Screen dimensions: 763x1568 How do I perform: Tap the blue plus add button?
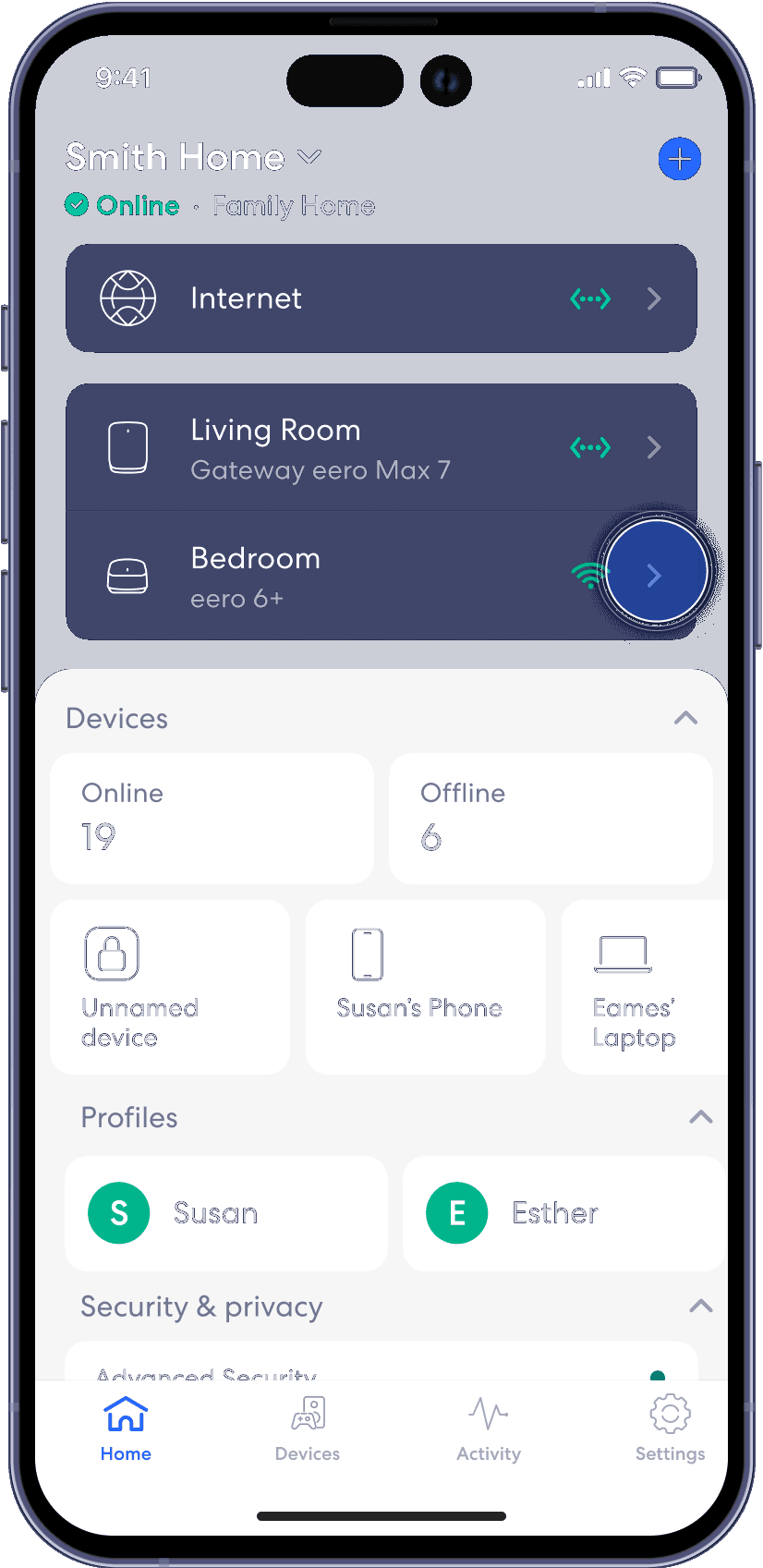[679, 159]
